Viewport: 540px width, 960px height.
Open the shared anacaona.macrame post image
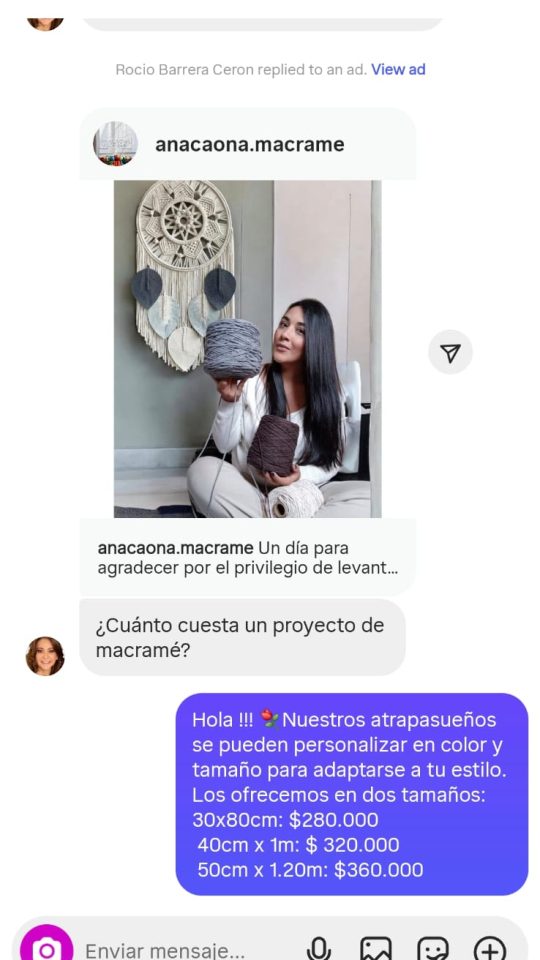coord(247,349)
